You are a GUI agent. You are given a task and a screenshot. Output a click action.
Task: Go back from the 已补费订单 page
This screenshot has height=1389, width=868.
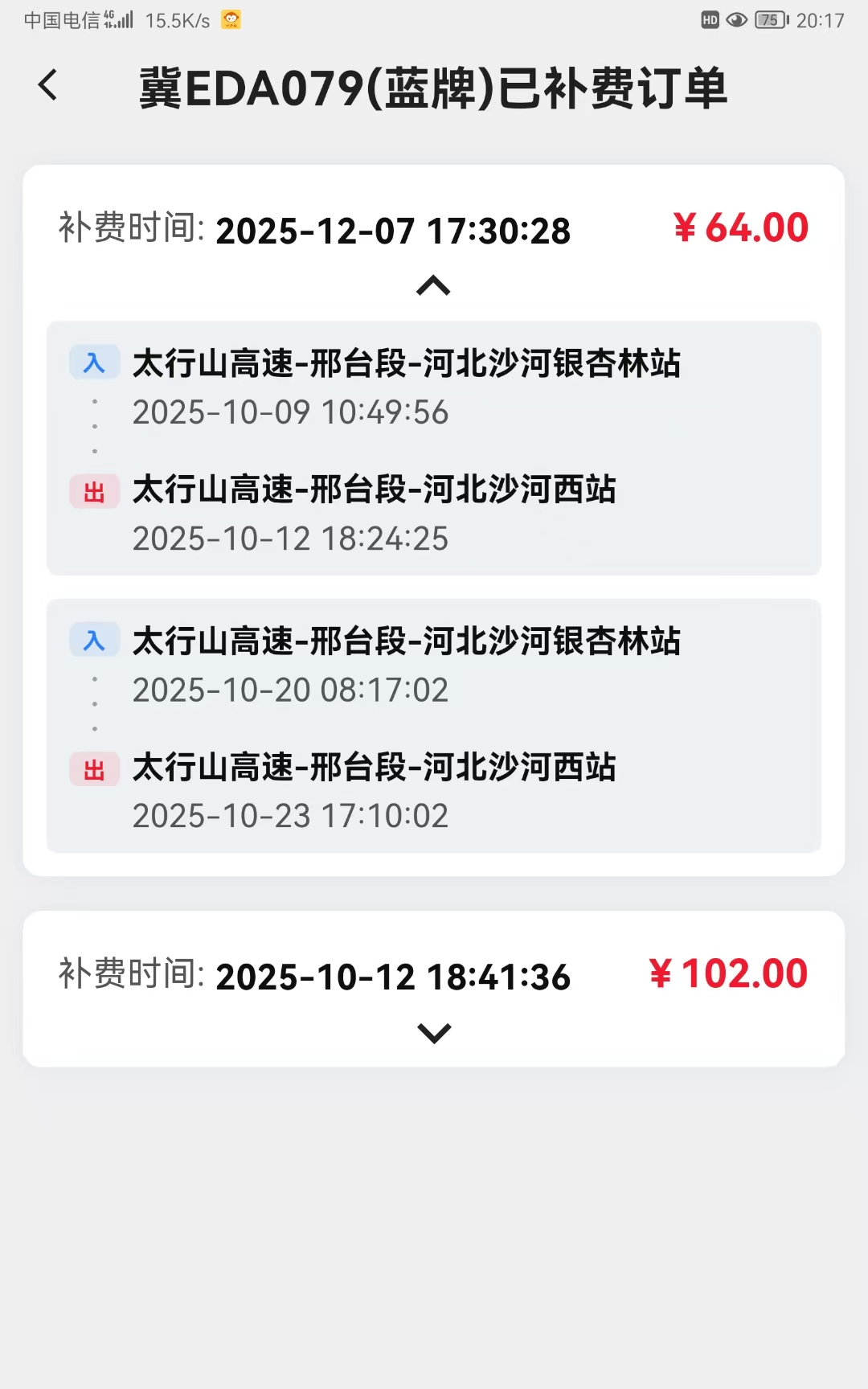tap(48, 85)
